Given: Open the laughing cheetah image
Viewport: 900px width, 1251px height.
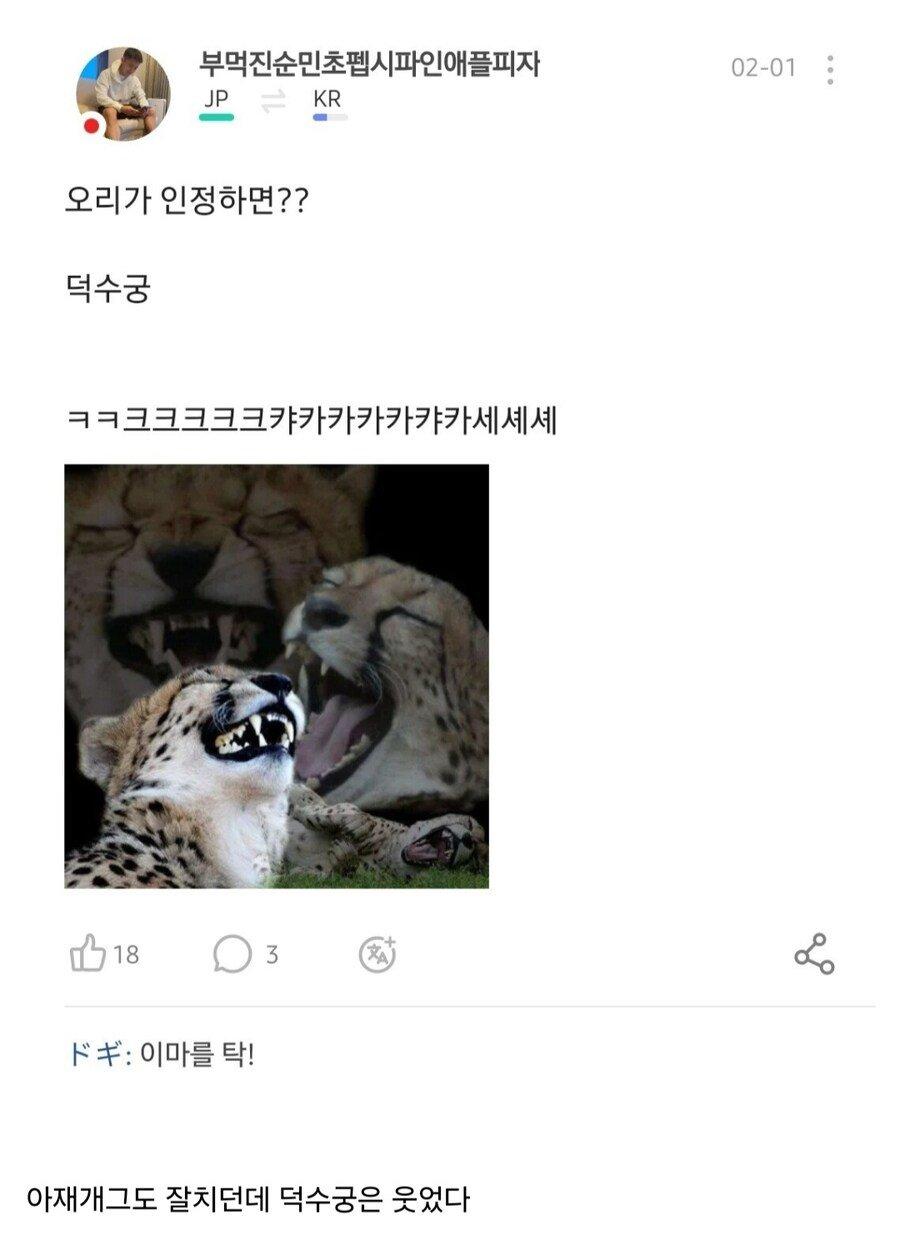Looking at the screenshot, I should 277,676.
